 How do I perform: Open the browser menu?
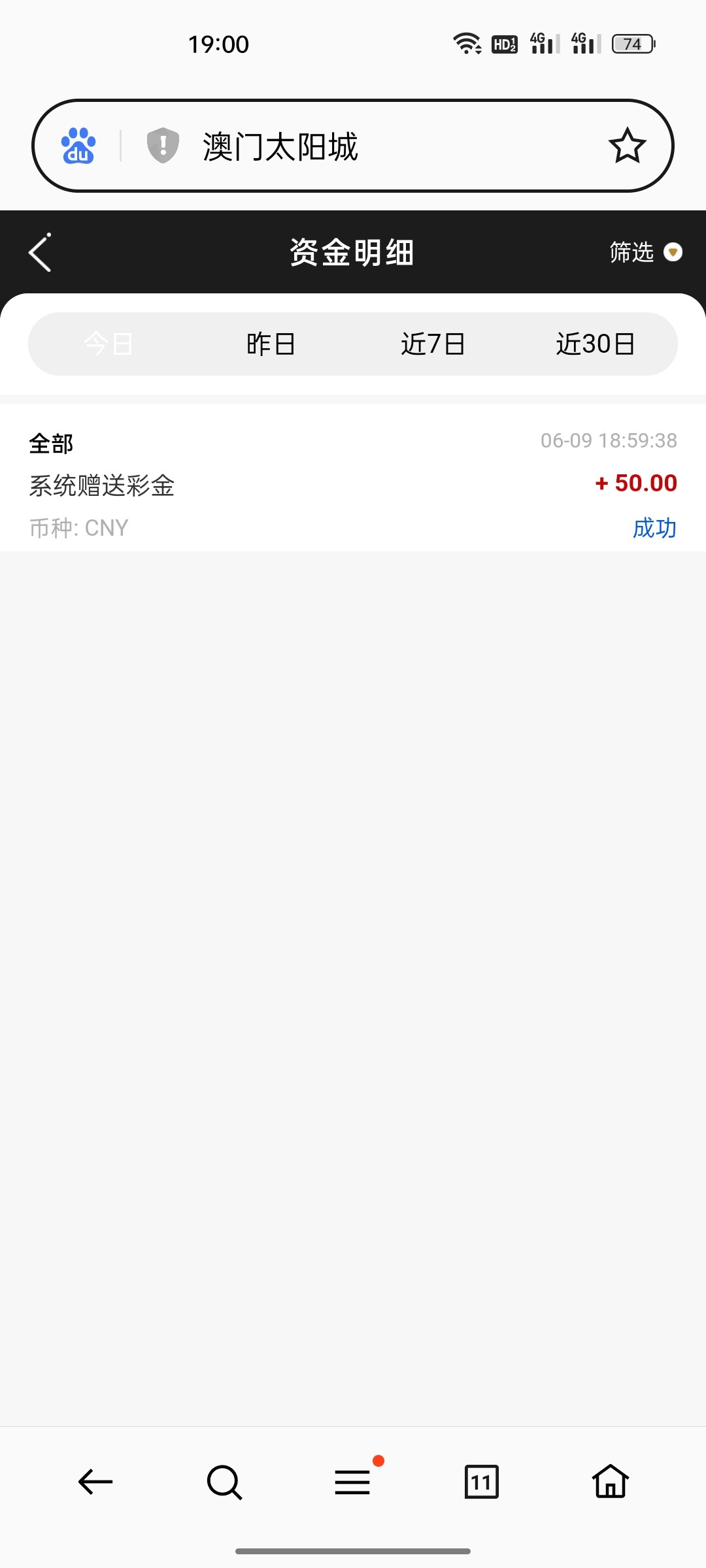pyautogui.click(x=353, y=1482)
